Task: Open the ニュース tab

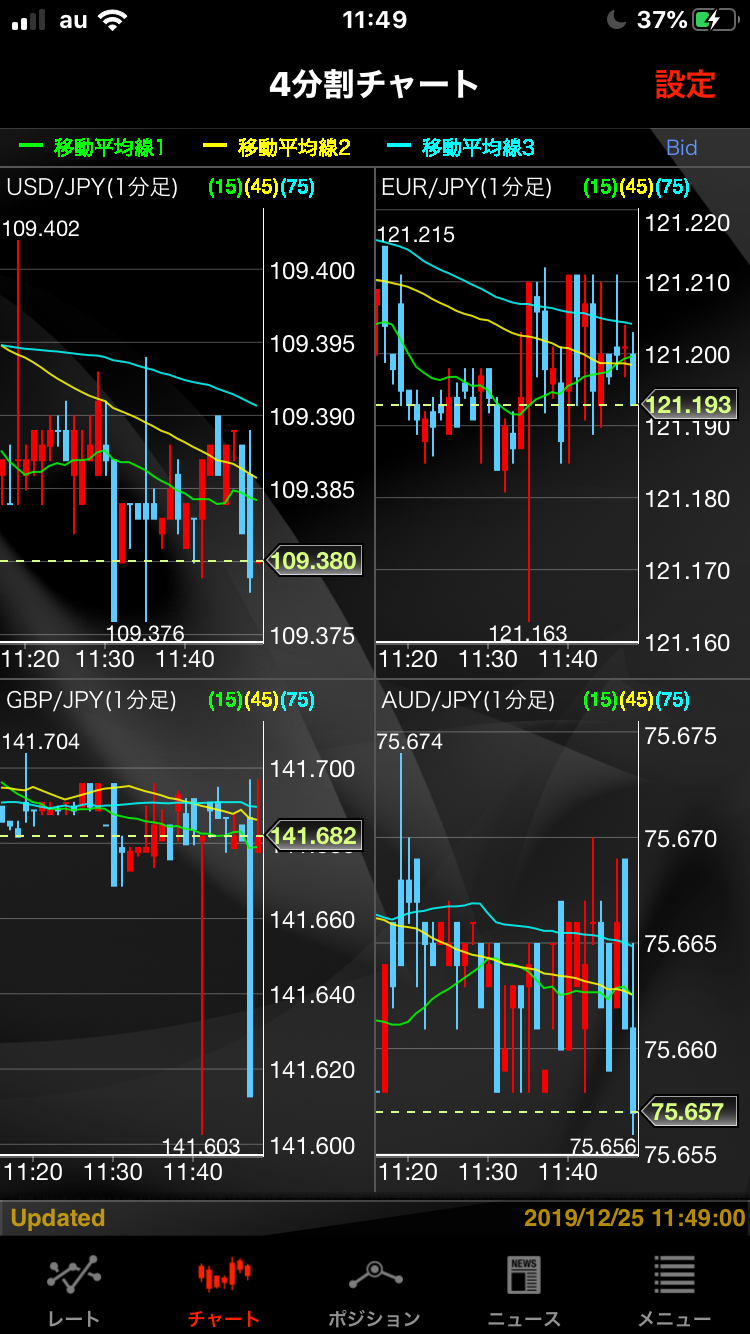Action: point(524,1289)
